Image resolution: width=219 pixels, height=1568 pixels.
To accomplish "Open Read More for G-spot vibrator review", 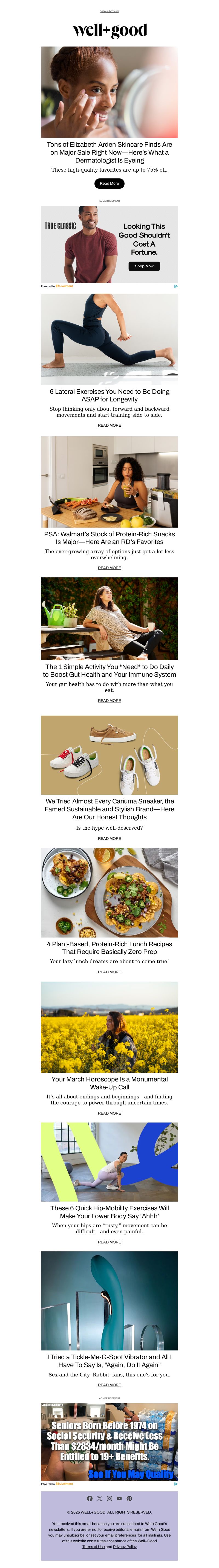I will tap(109, 1385).
